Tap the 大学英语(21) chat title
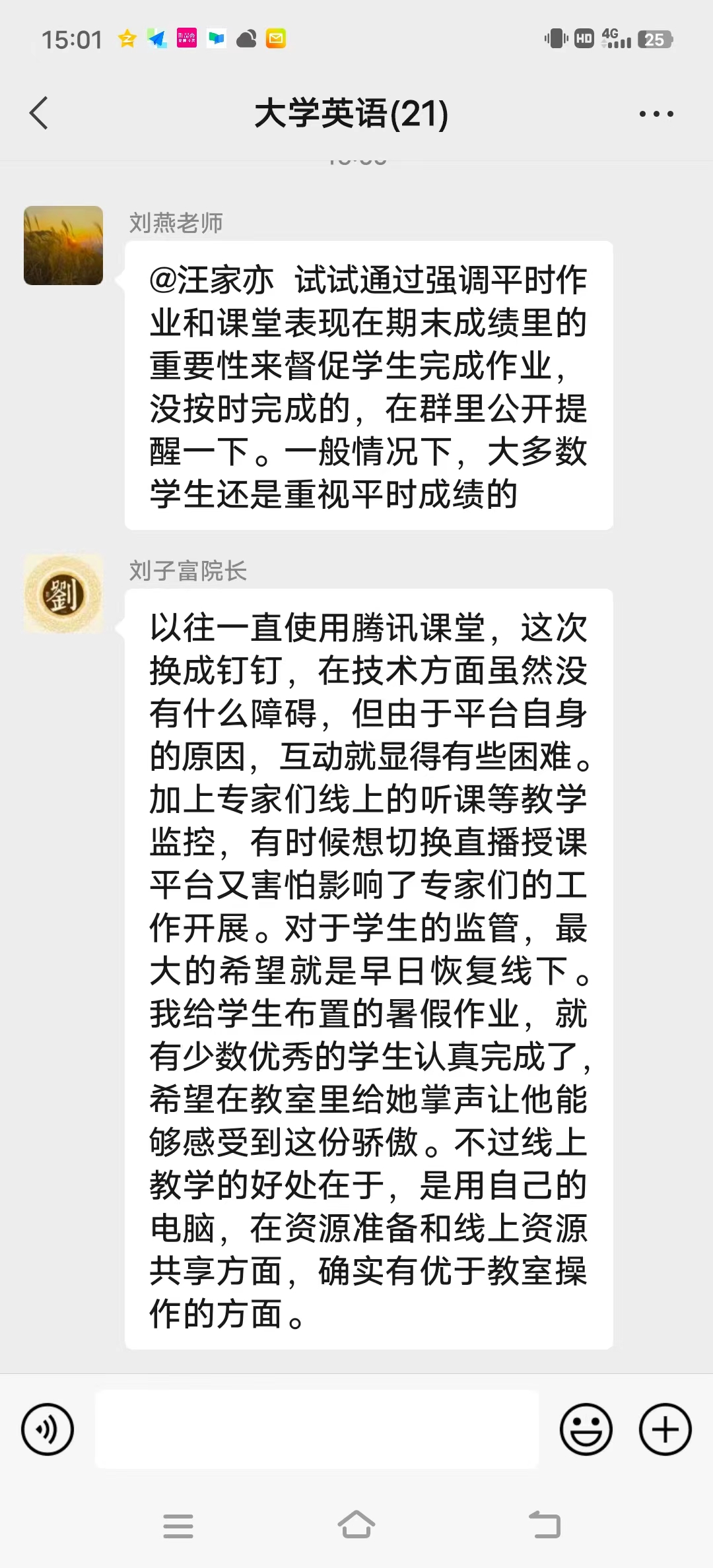 coord(352,114)
